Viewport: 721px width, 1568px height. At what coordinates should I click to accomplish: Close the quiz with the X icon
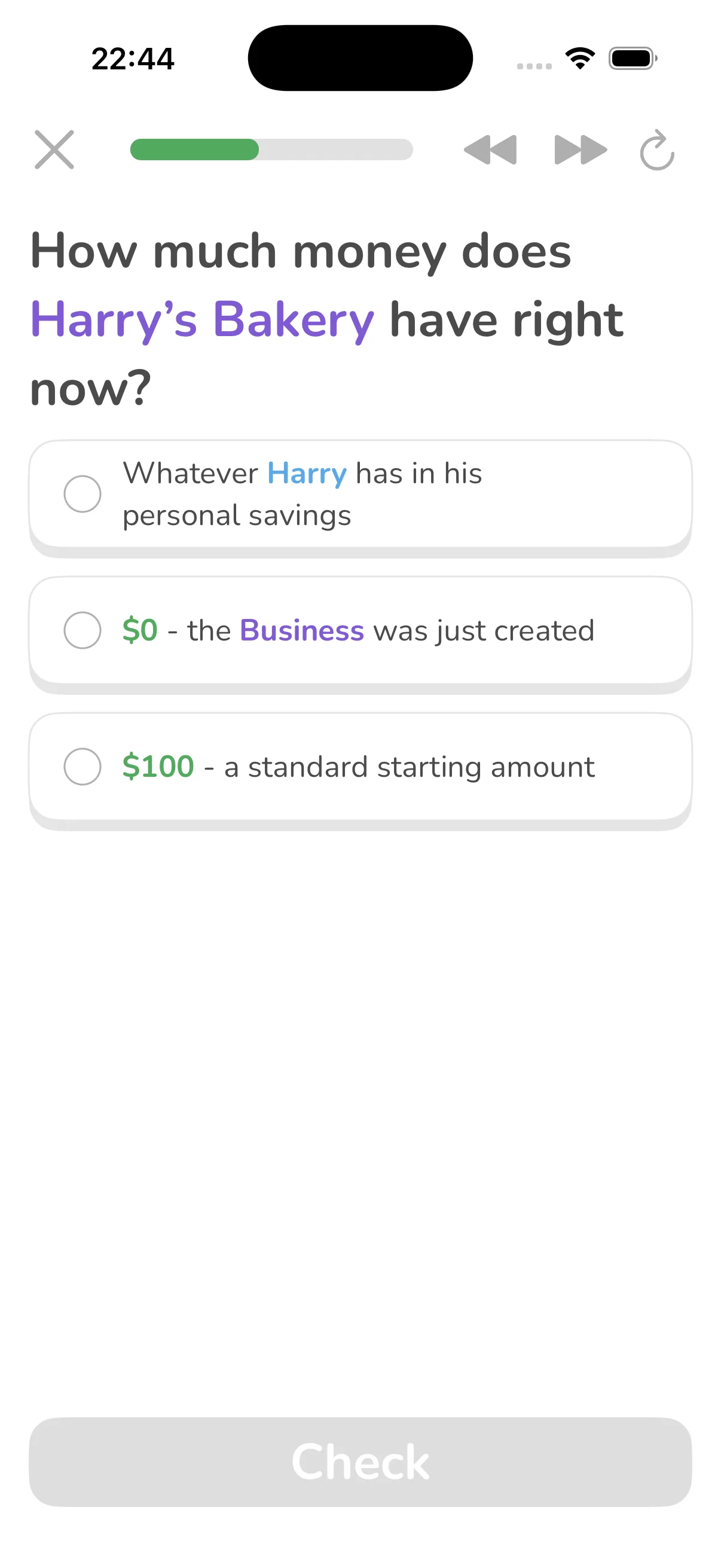click(54, 149)
